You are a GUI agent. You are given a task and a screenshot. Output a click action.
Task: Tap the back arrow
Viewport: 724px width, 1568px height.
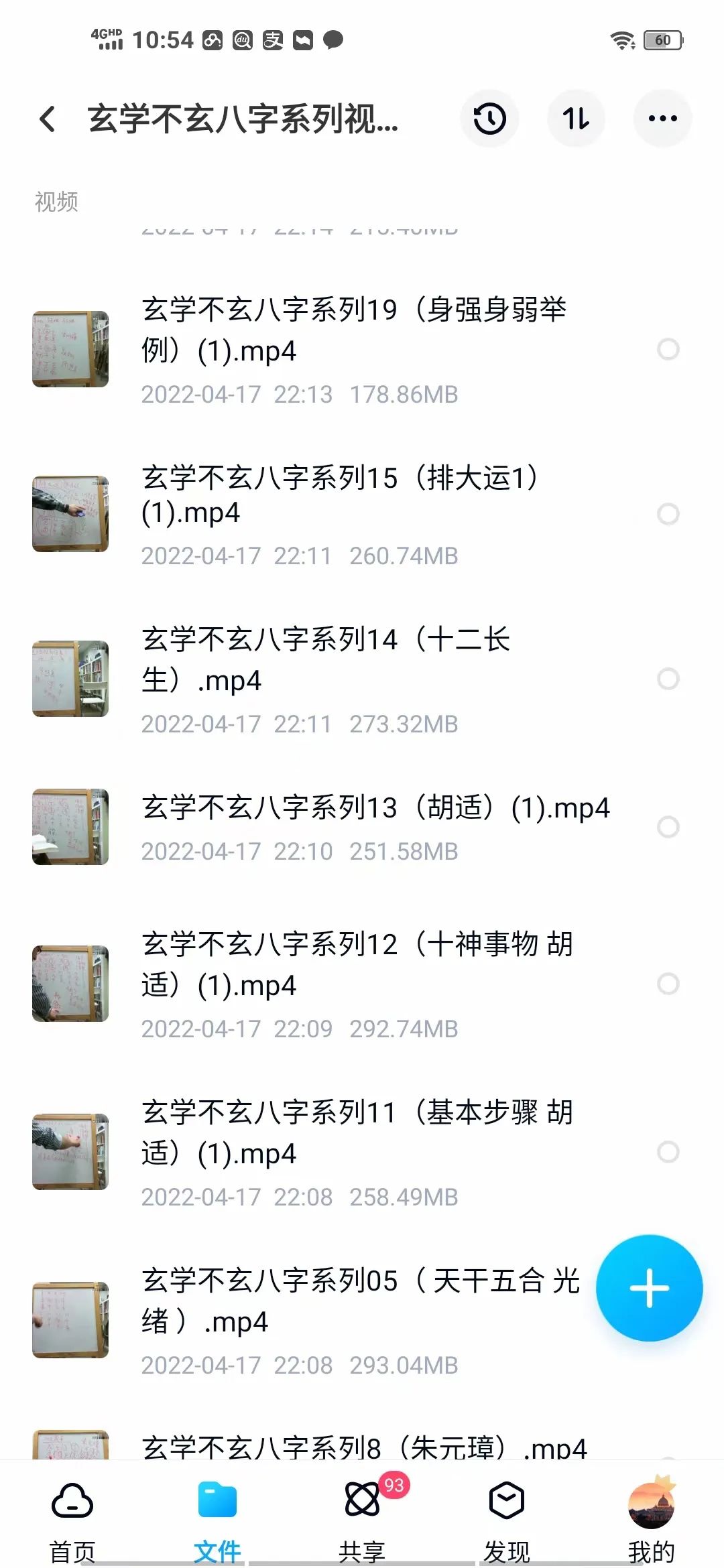pos(47,117)
